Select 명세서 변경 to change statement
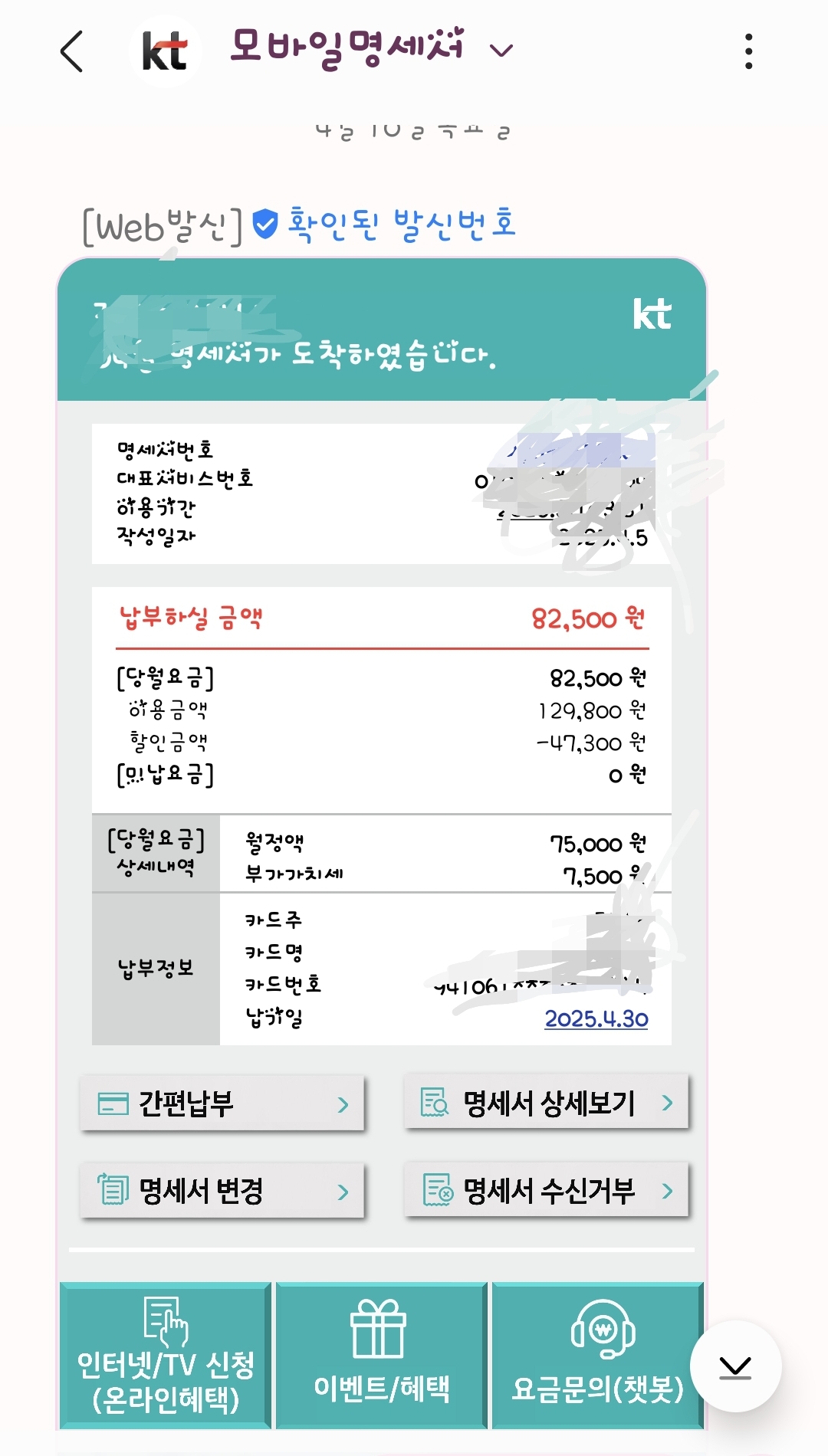The width and height of the screenshot is (828, 1456). point(222,1191)
